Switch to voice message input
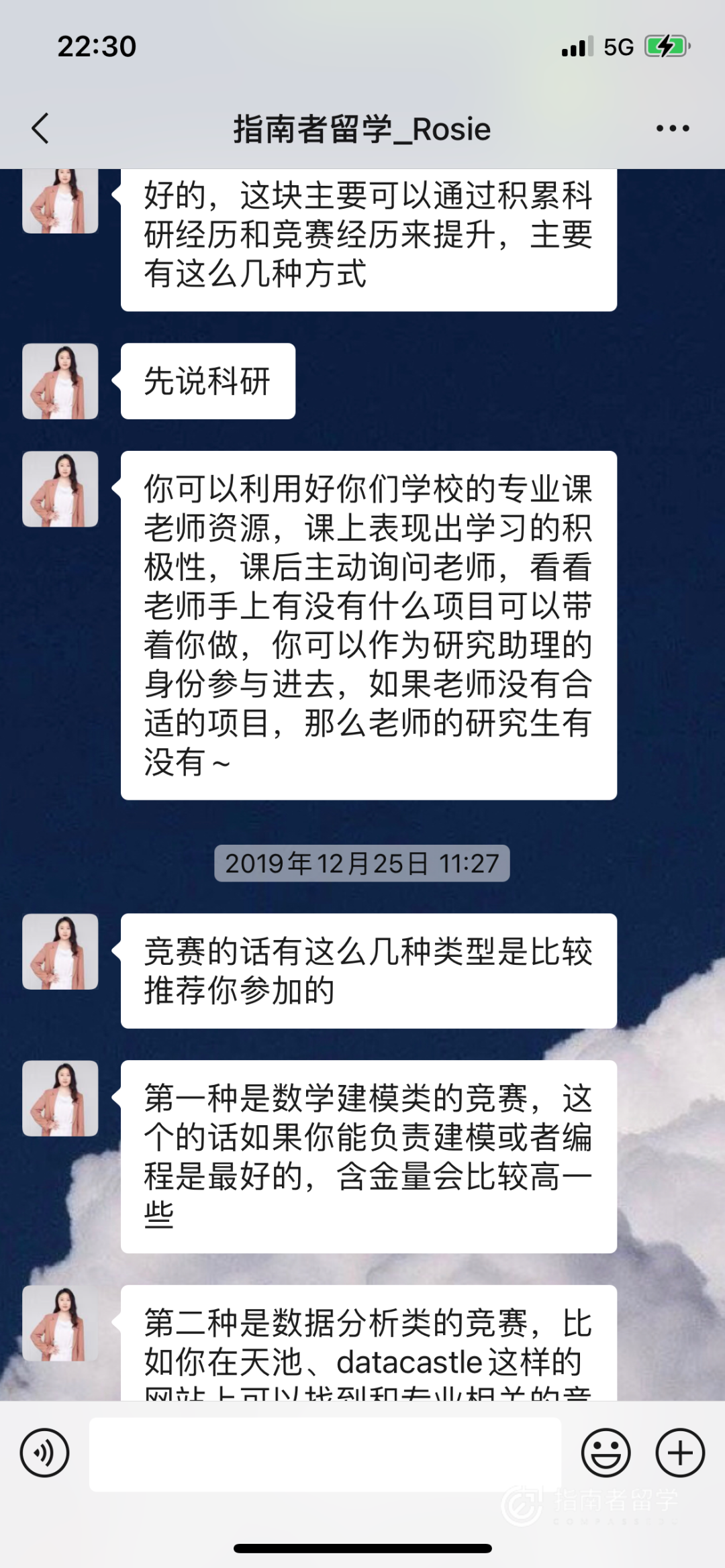725x1568 pixels. 44,1453
